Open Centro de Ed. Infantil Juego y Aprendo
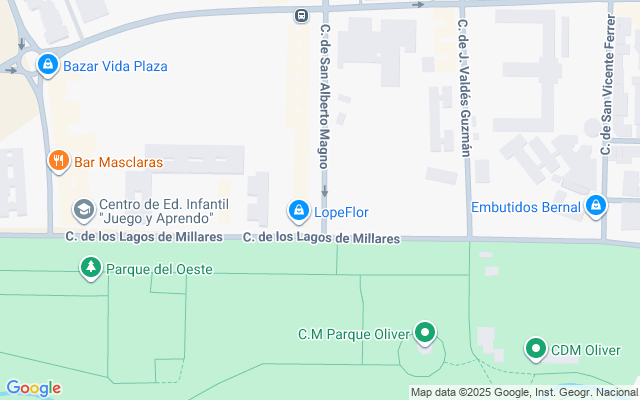Viewport: 640px width, 400px height. click(84, 210)
